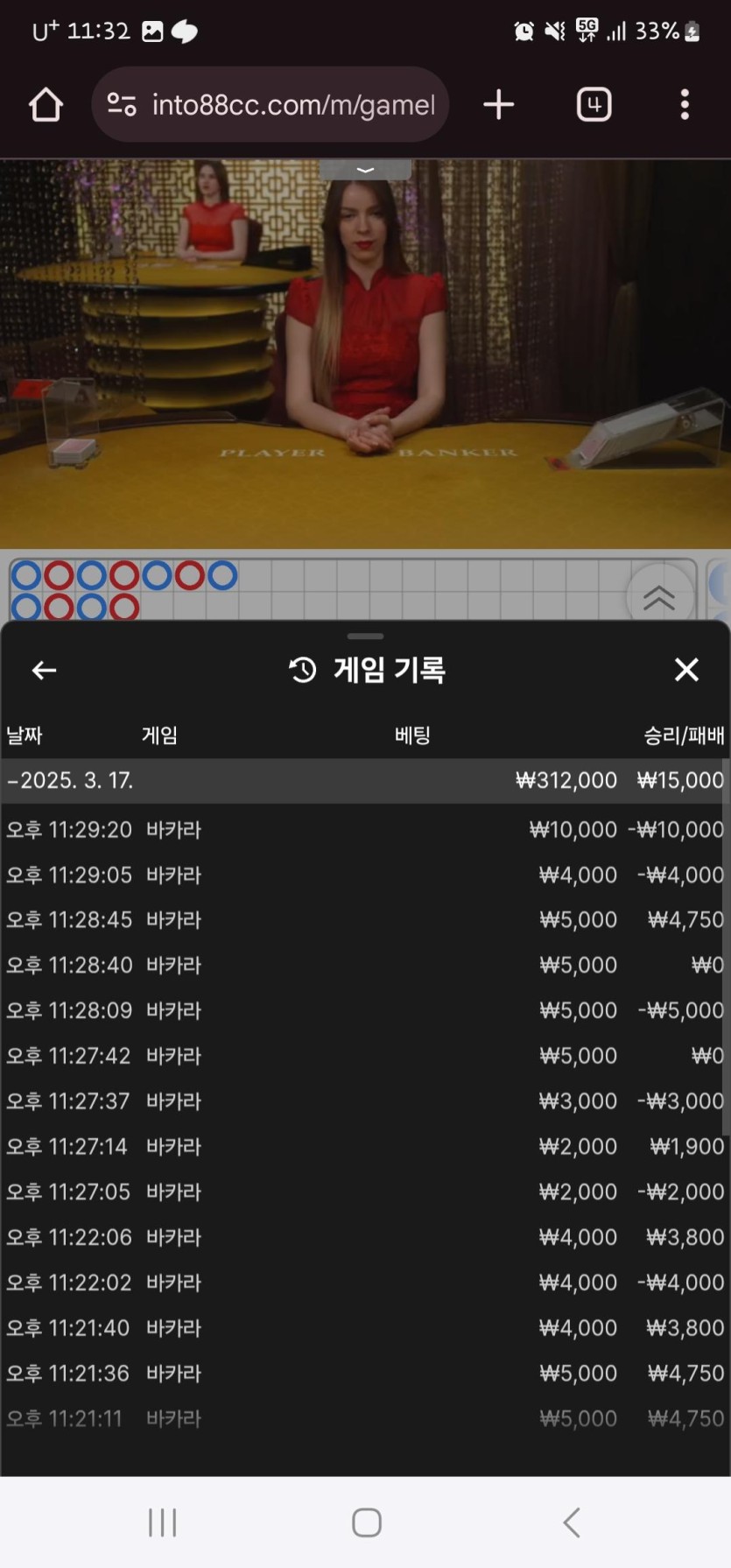Tap the system back button

571,1522
